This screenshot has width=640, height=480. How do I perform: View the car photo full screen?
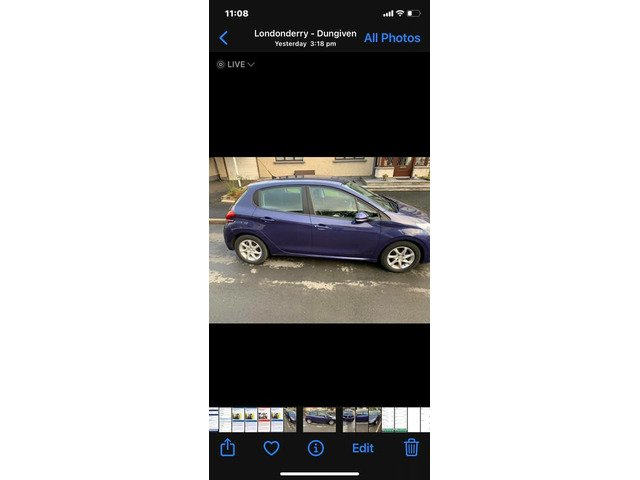(319, 239)
